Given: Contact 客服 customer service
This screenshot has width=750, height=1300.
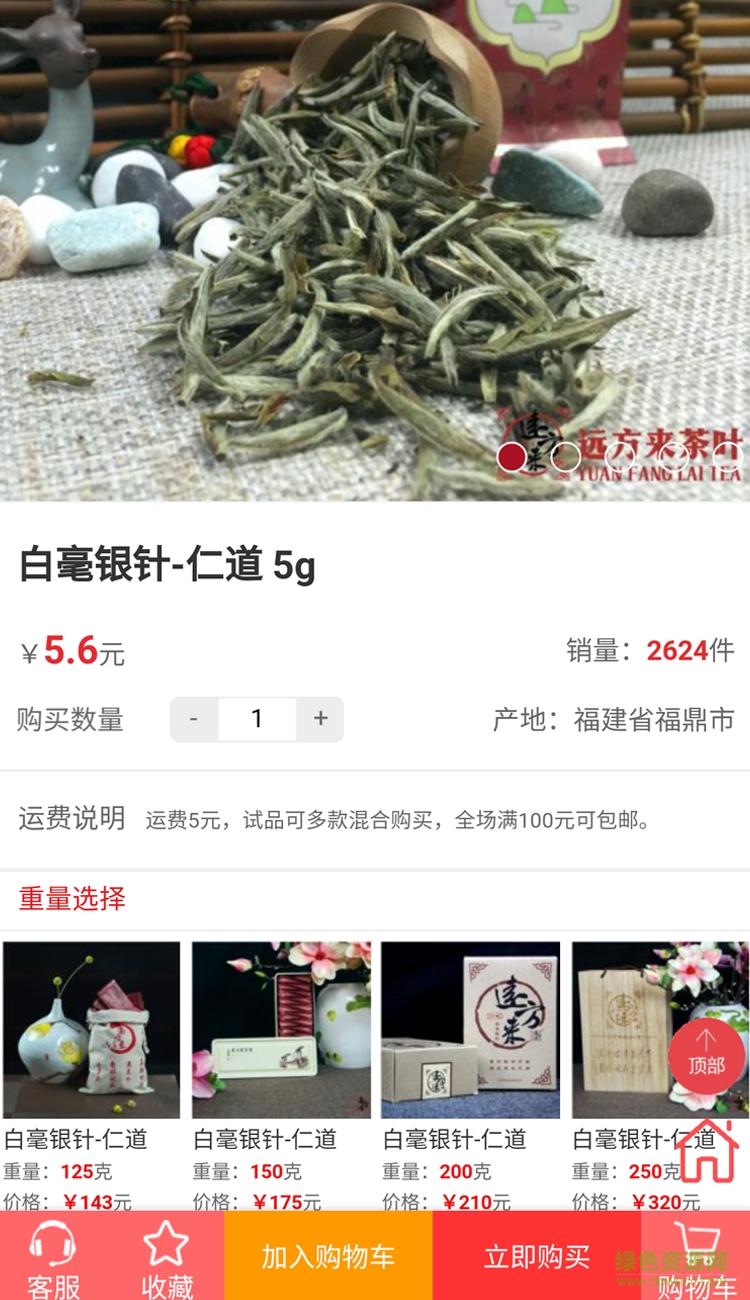Looking at the screenshot, I should tap(54, 1257).
